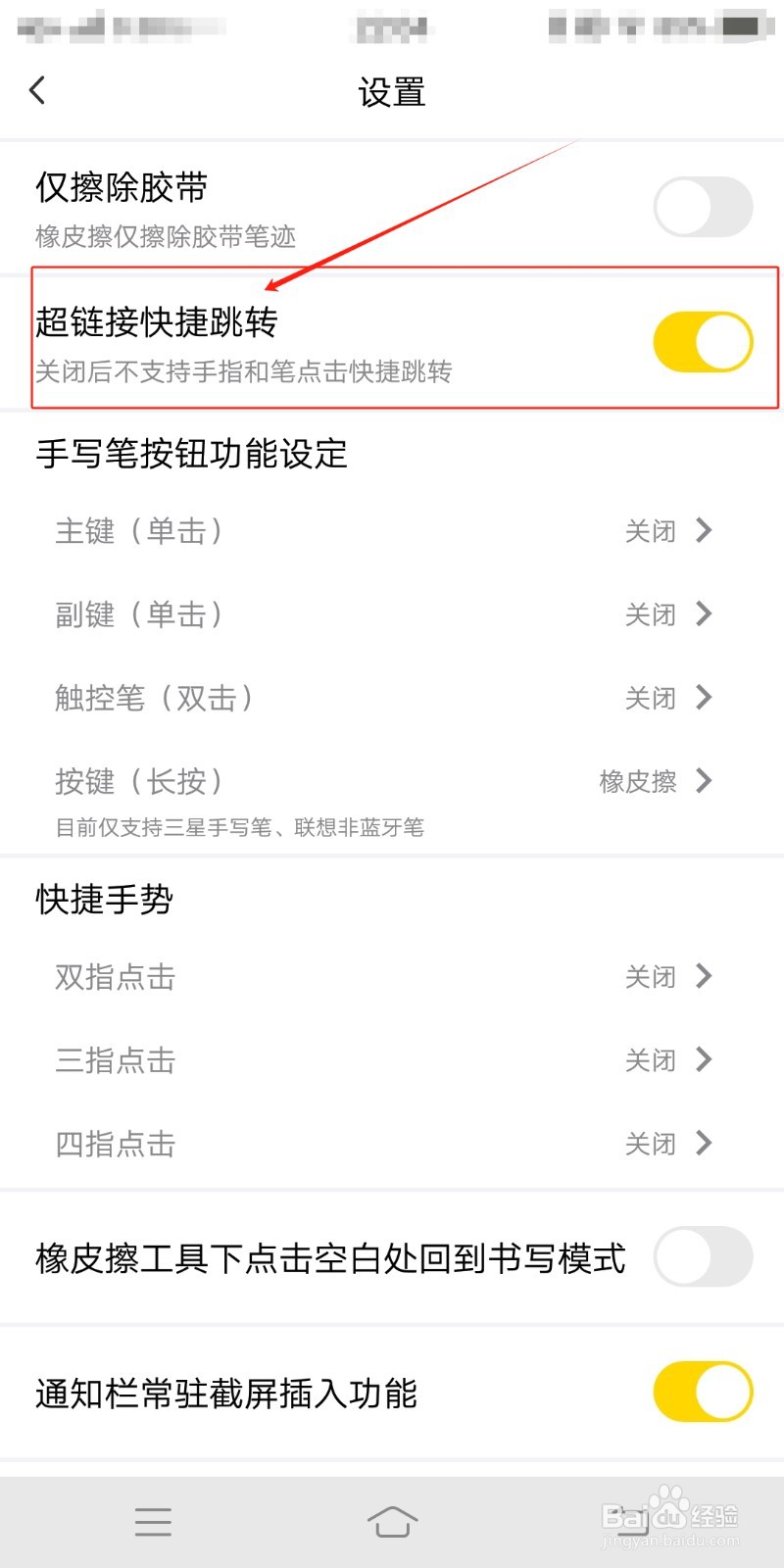Open the 三指点击 gesture setting
Screen dimensions: 784x1568
tap(704, 1059)
